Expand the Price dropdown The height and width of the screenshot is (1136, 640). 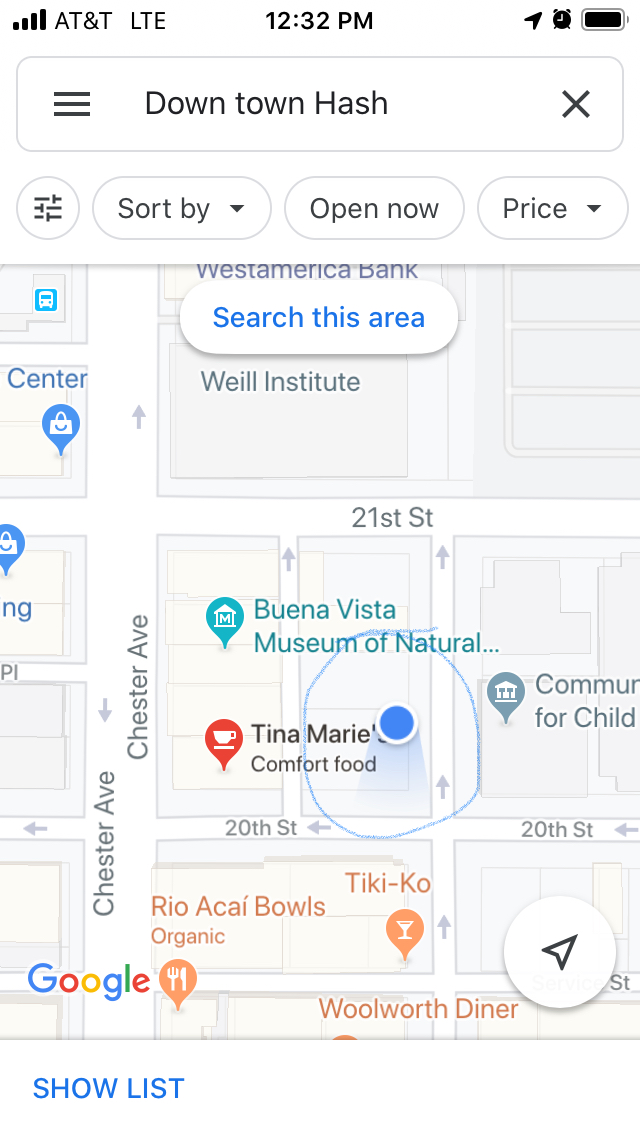(552, 208)
